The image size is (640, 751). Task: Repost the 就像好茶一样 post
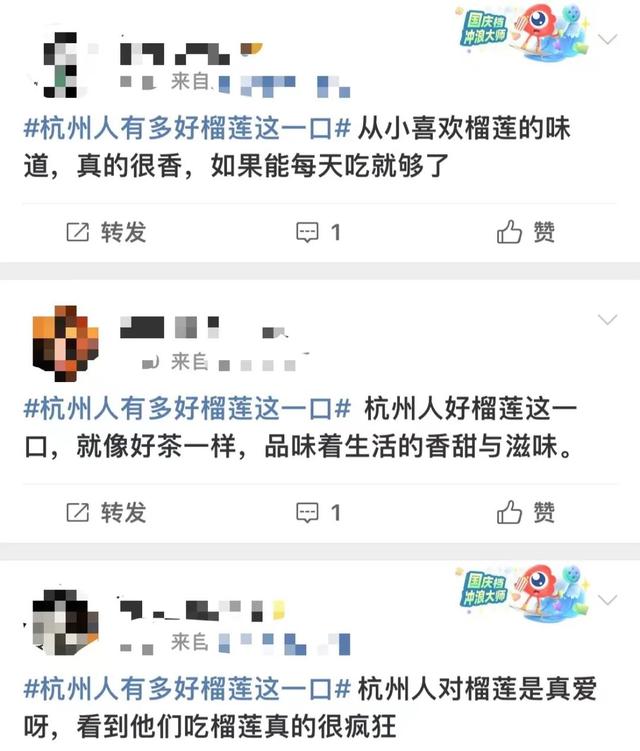tap(106, 512)
